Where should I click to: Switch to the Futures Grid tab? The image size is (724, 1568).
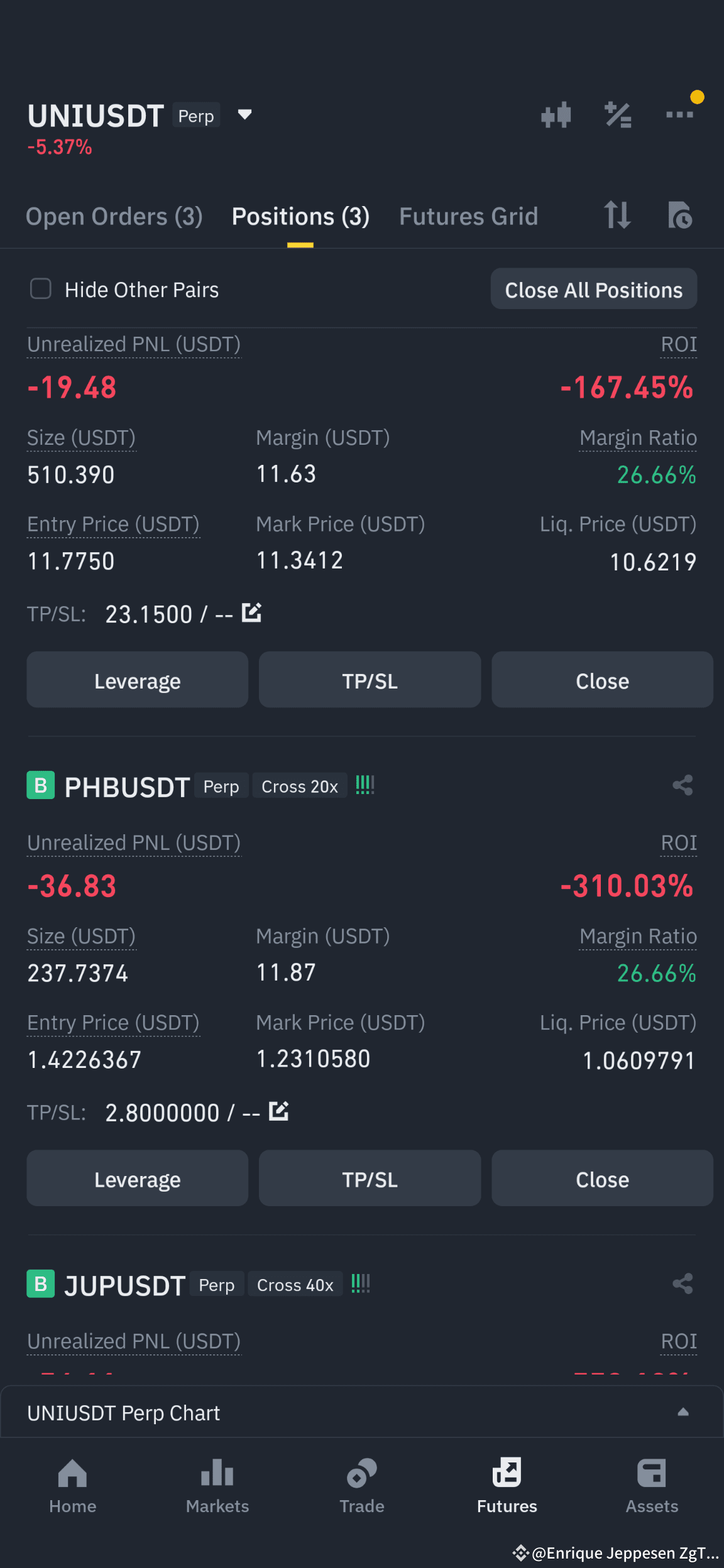(468, 215)
